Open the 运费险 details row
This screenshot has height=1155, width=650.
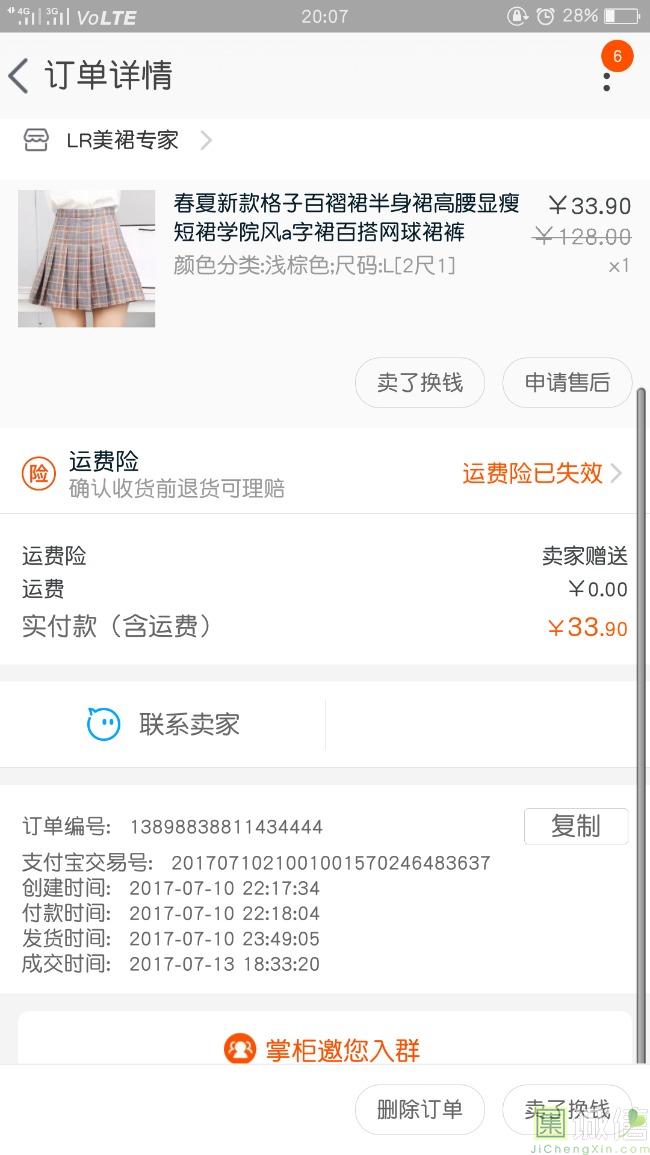coord(325,473)
